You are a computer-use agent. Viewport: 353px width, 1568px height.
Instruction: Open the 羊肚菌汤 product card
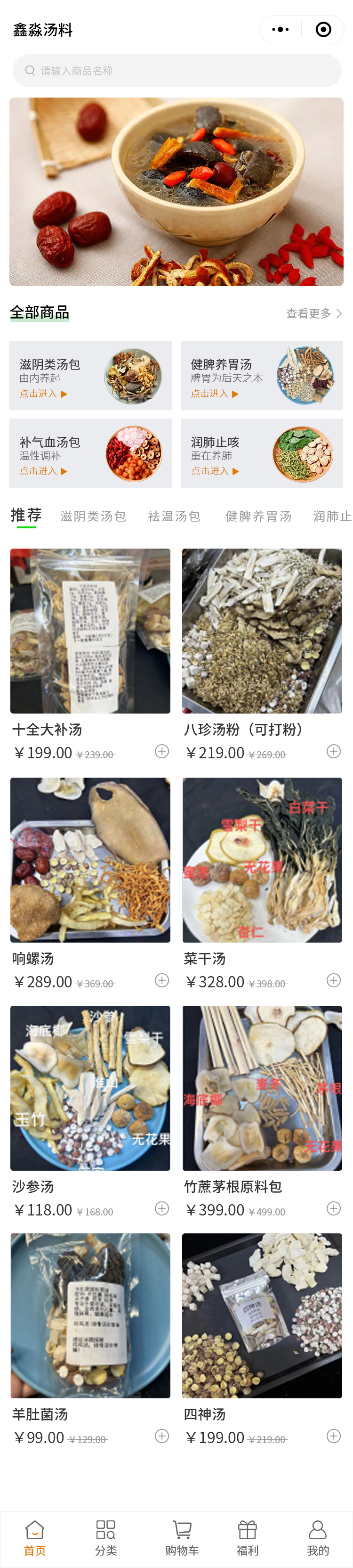click(x=90, y=1316)
